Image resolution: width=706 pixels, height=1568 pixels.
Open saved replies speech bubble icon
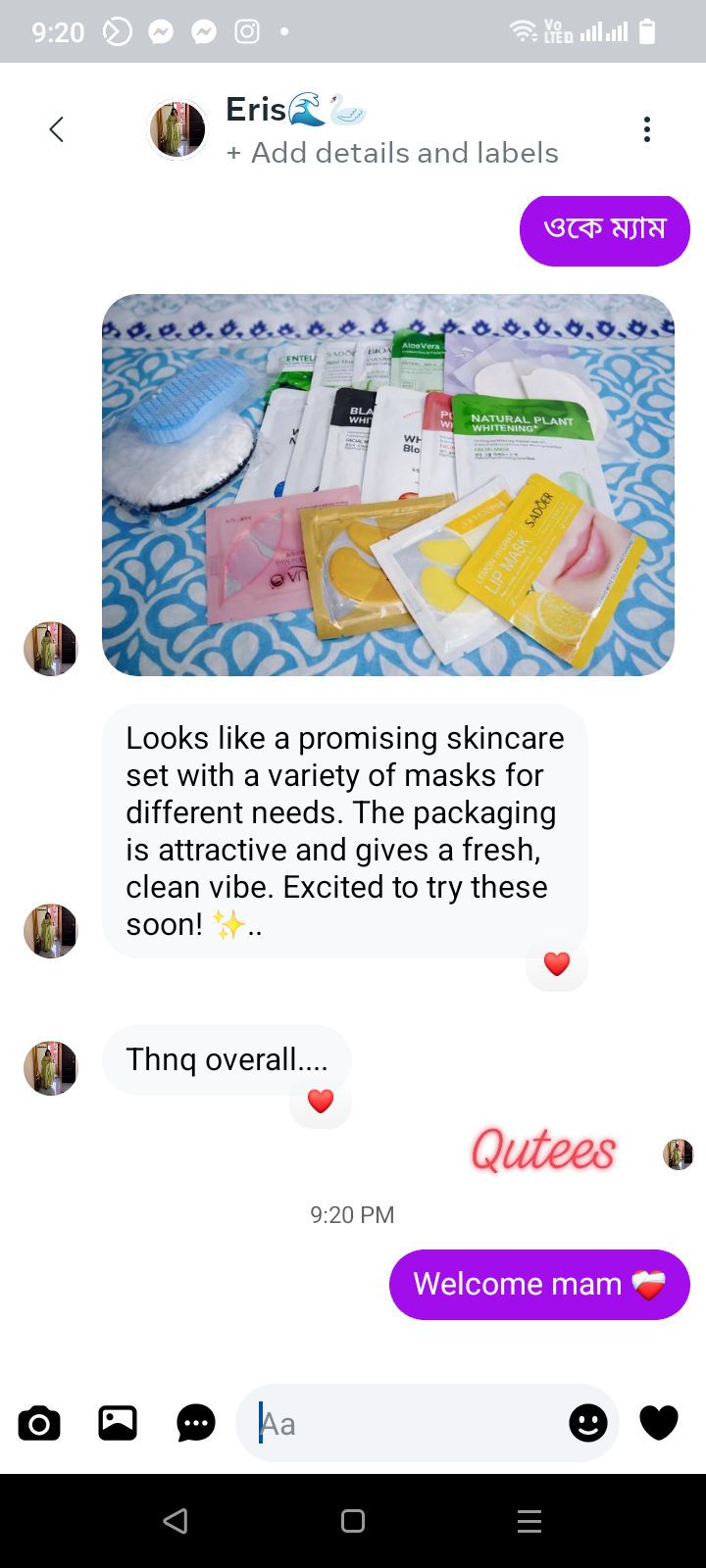pyautogui.click(x=196, y=1423)
